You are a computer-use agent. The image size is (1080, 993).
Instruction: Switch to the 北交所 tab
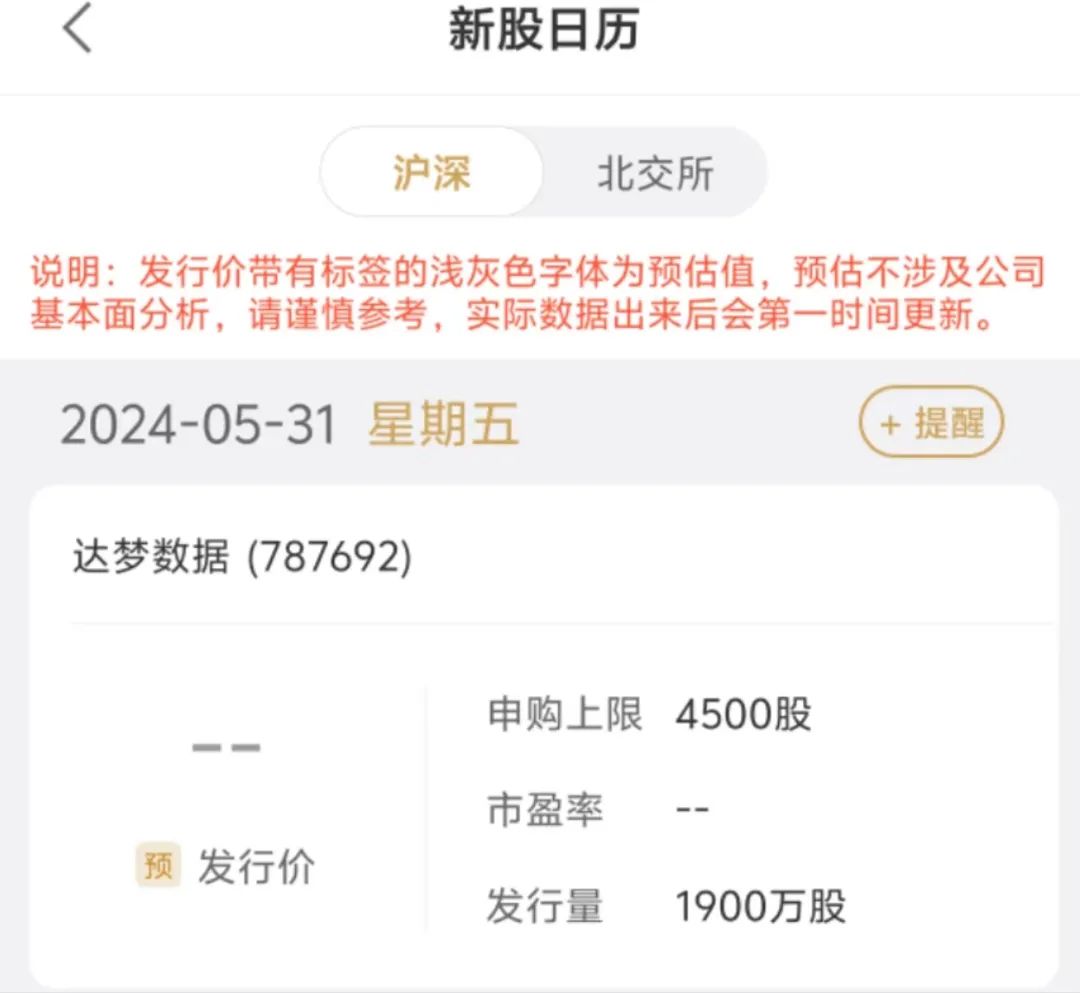655,174
